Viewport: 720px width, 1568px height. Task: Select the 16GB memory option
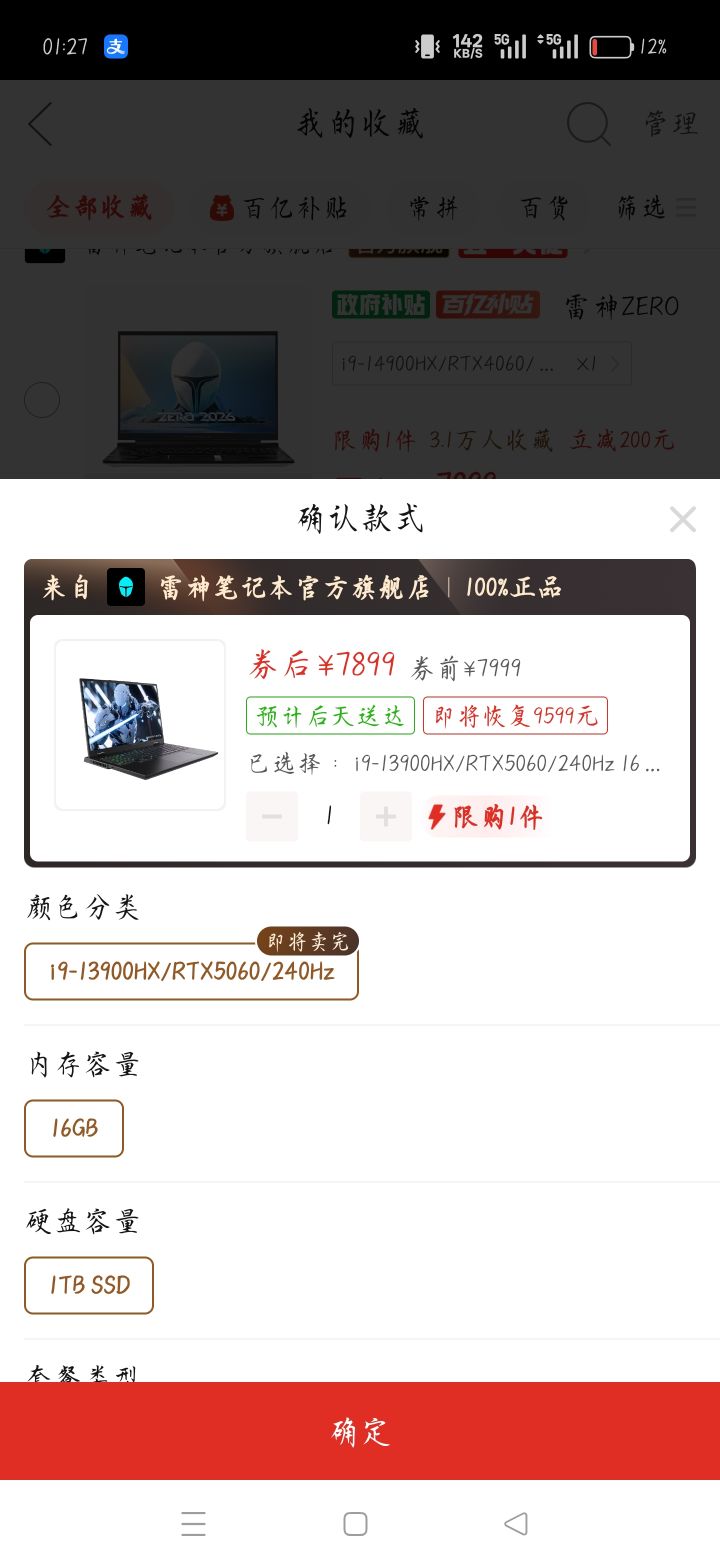coord(73,1128)
